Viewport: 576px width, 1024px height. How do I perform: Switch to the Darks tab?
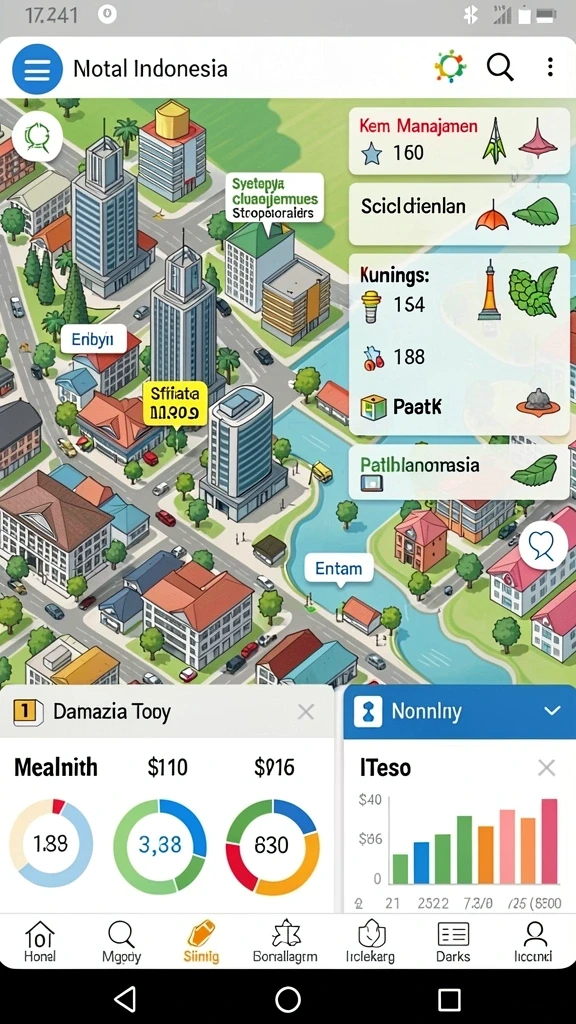(x=453, y=942)
